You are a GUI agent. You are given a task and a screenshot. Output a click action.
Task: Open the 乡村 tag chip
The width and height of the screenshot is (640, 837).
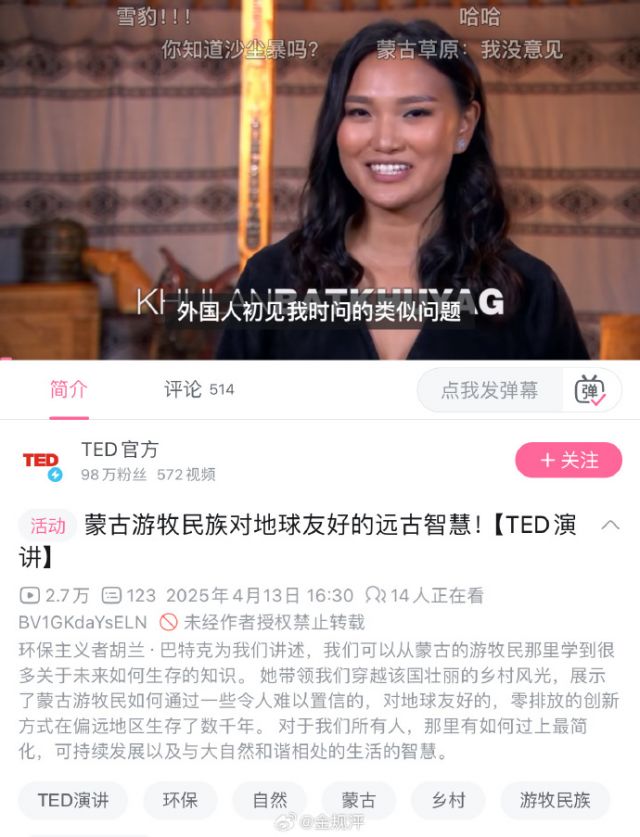[448, 800]
